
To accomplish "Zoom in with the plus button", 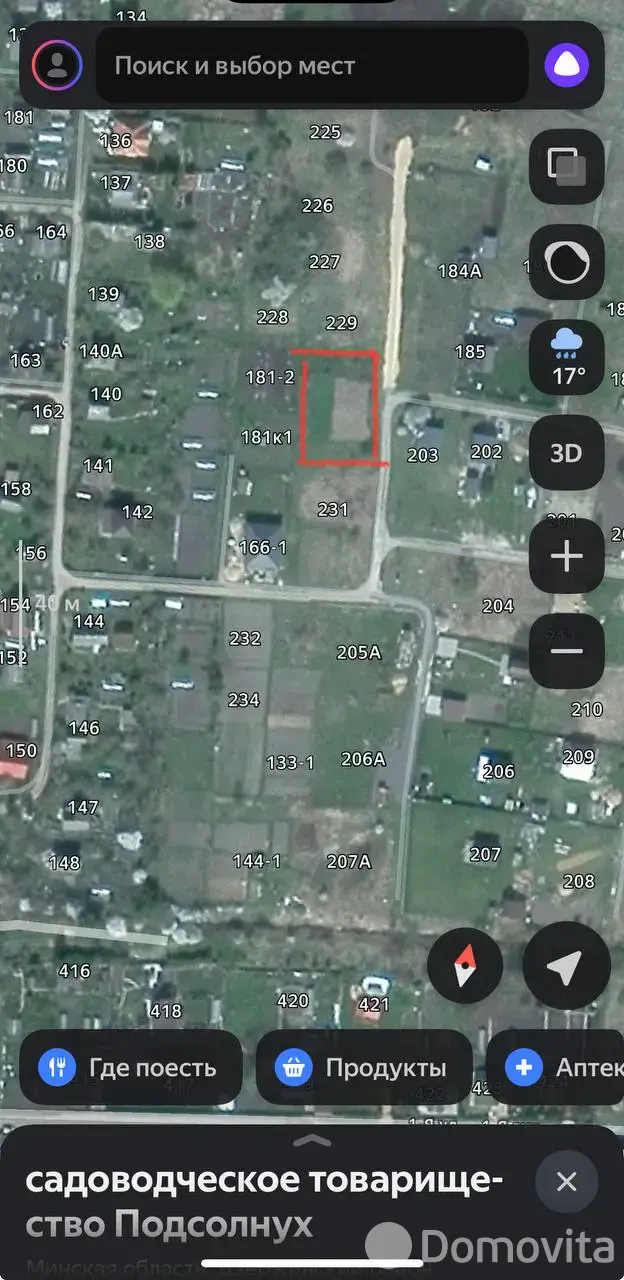I will tap(566, 556).
